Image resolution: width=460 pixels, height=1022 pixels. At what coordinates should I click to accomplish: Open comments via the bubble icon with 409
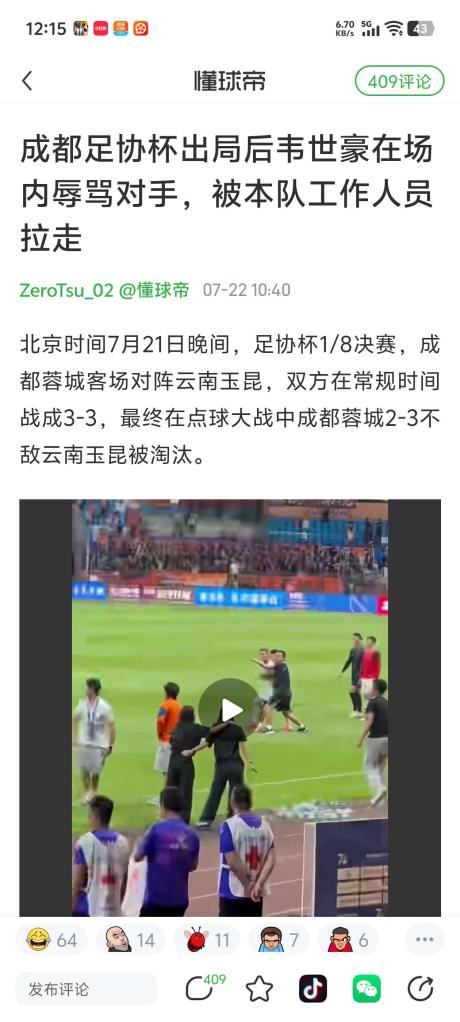coord(204,987)
